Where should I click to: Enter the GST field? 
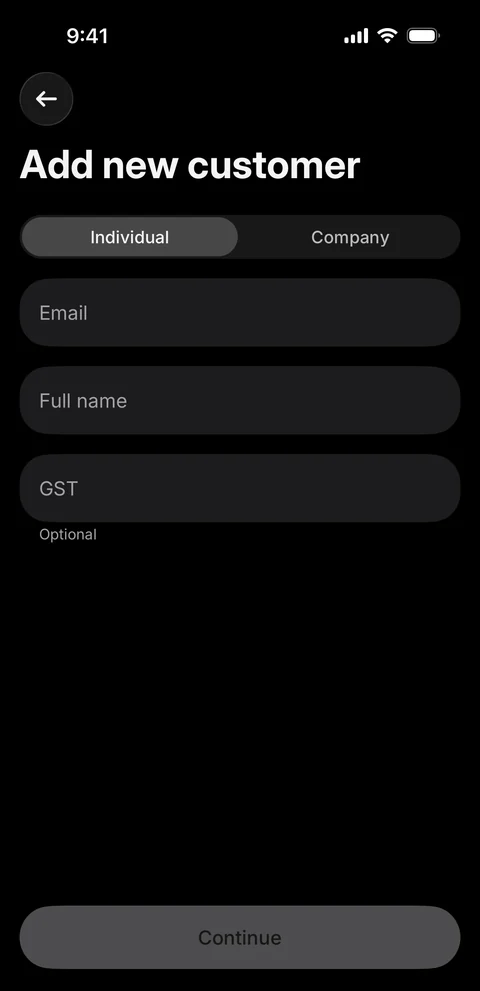tap(240, 488)
